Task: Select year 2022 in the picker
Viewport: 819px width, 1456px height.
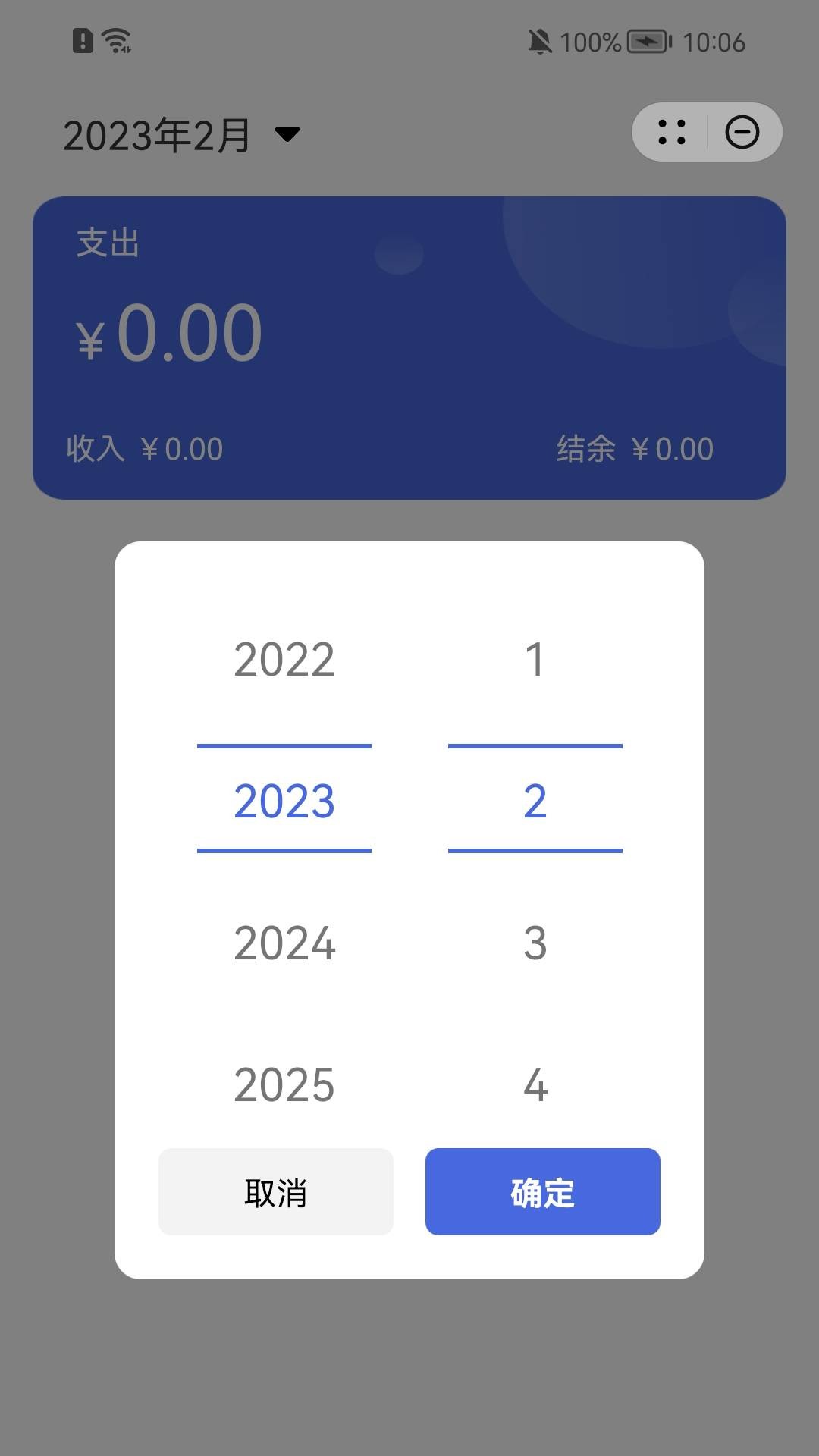Action: click(x=284, y=659)
